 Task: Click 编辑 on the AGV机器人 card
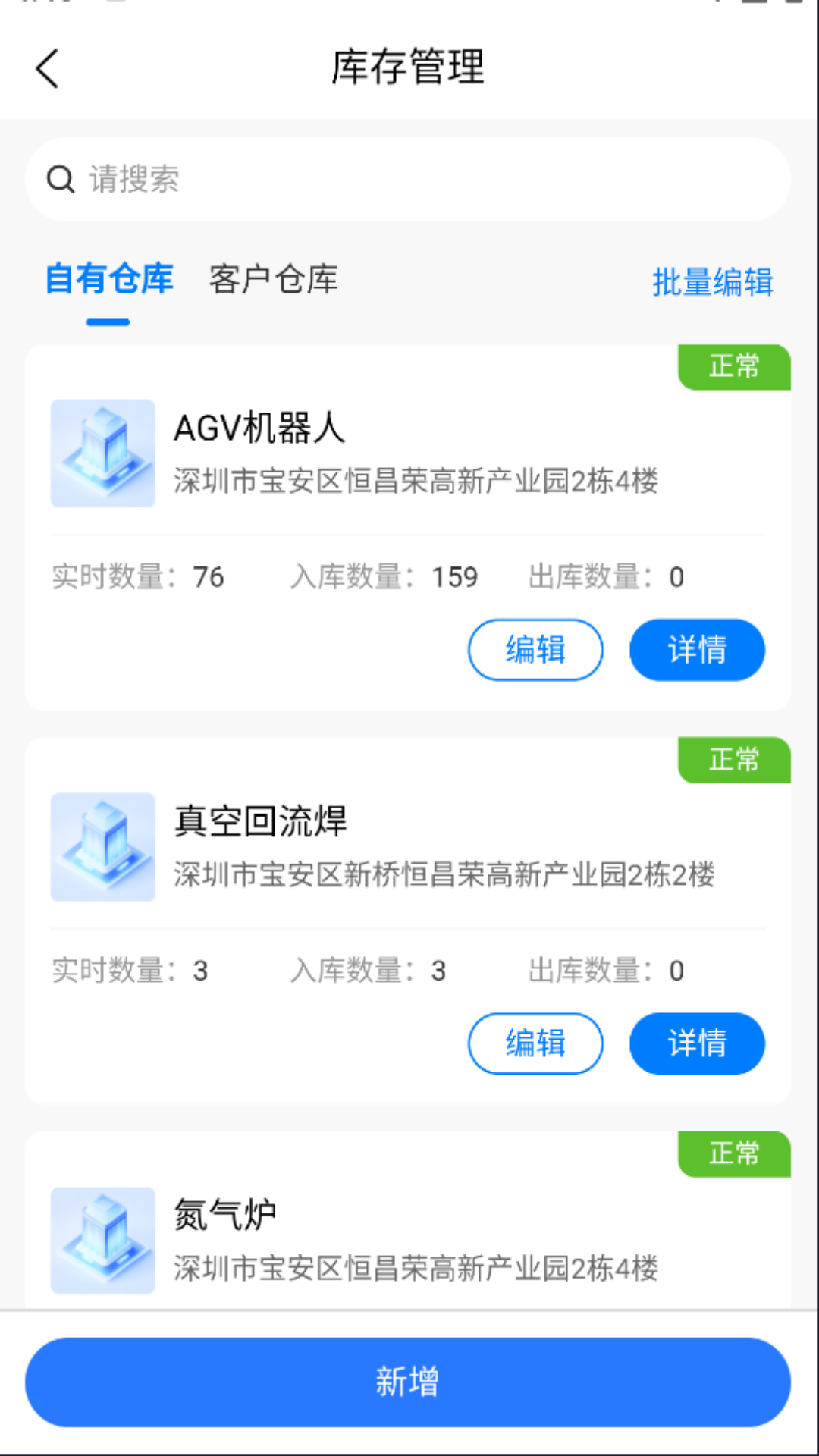(x=535, y=649)
